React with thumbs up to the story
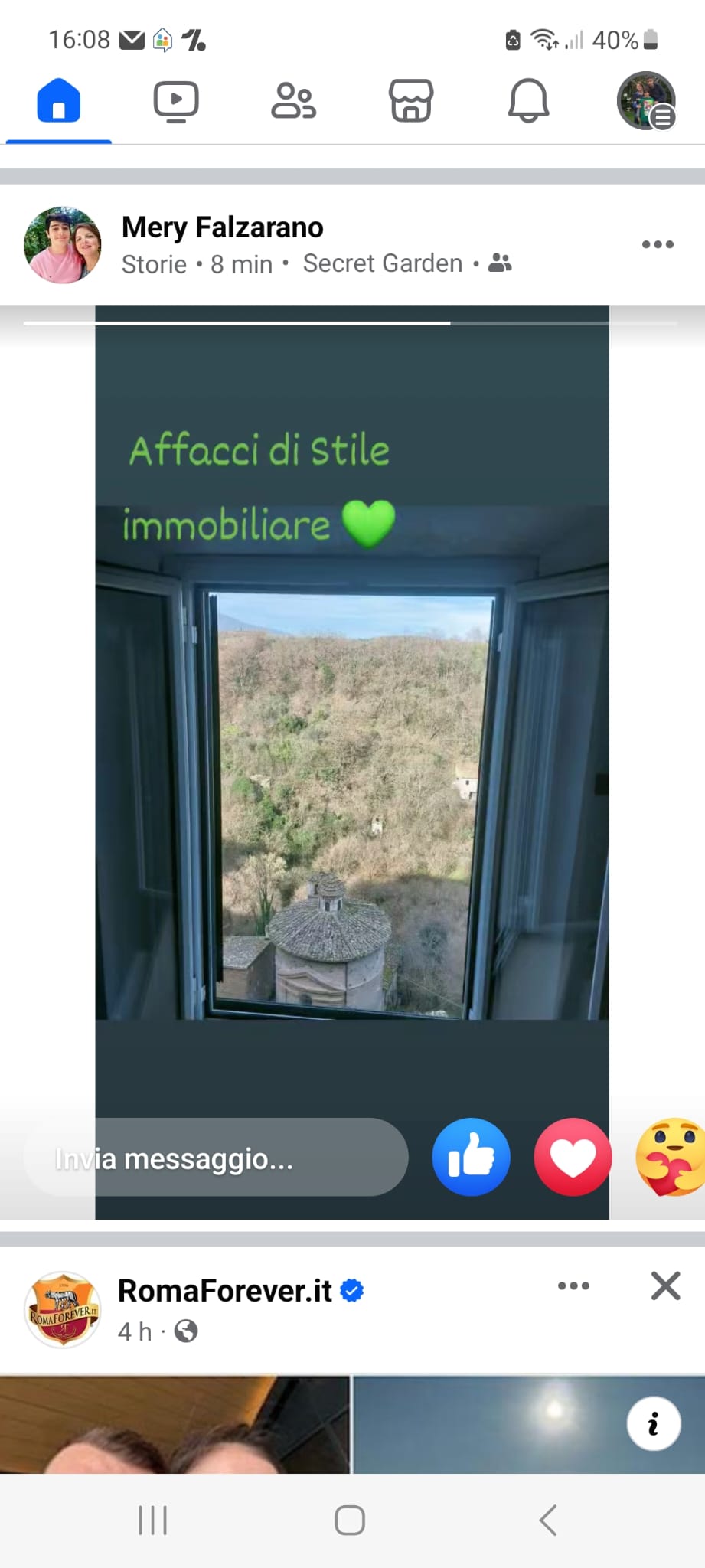Image resolution: width=705 pixels, height=1568 pixels. point(472,1157)
